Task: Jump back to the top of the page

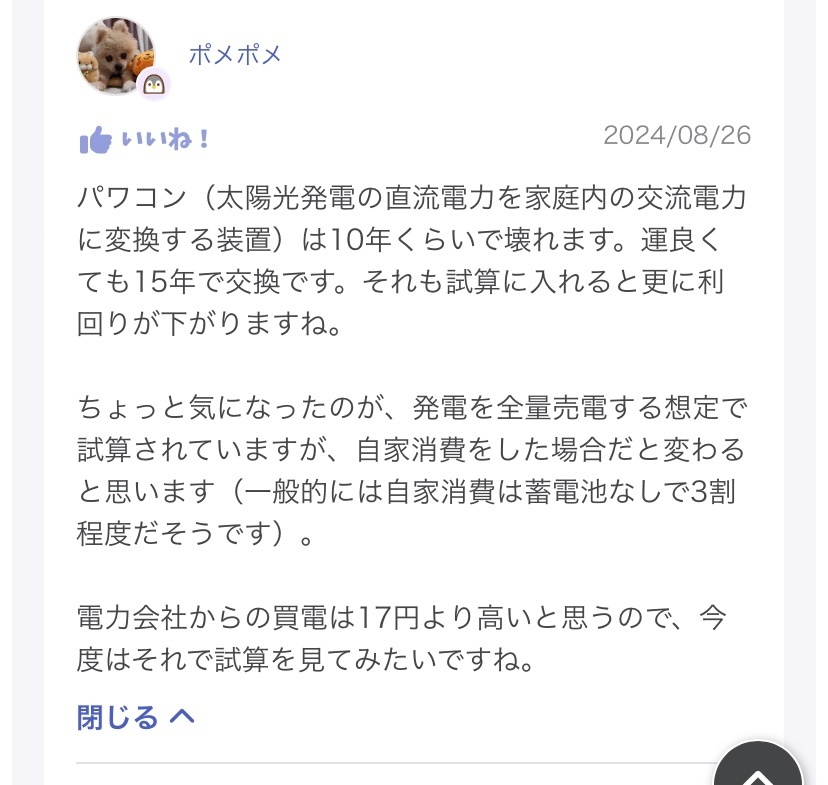Action: [x=760, y=770]
